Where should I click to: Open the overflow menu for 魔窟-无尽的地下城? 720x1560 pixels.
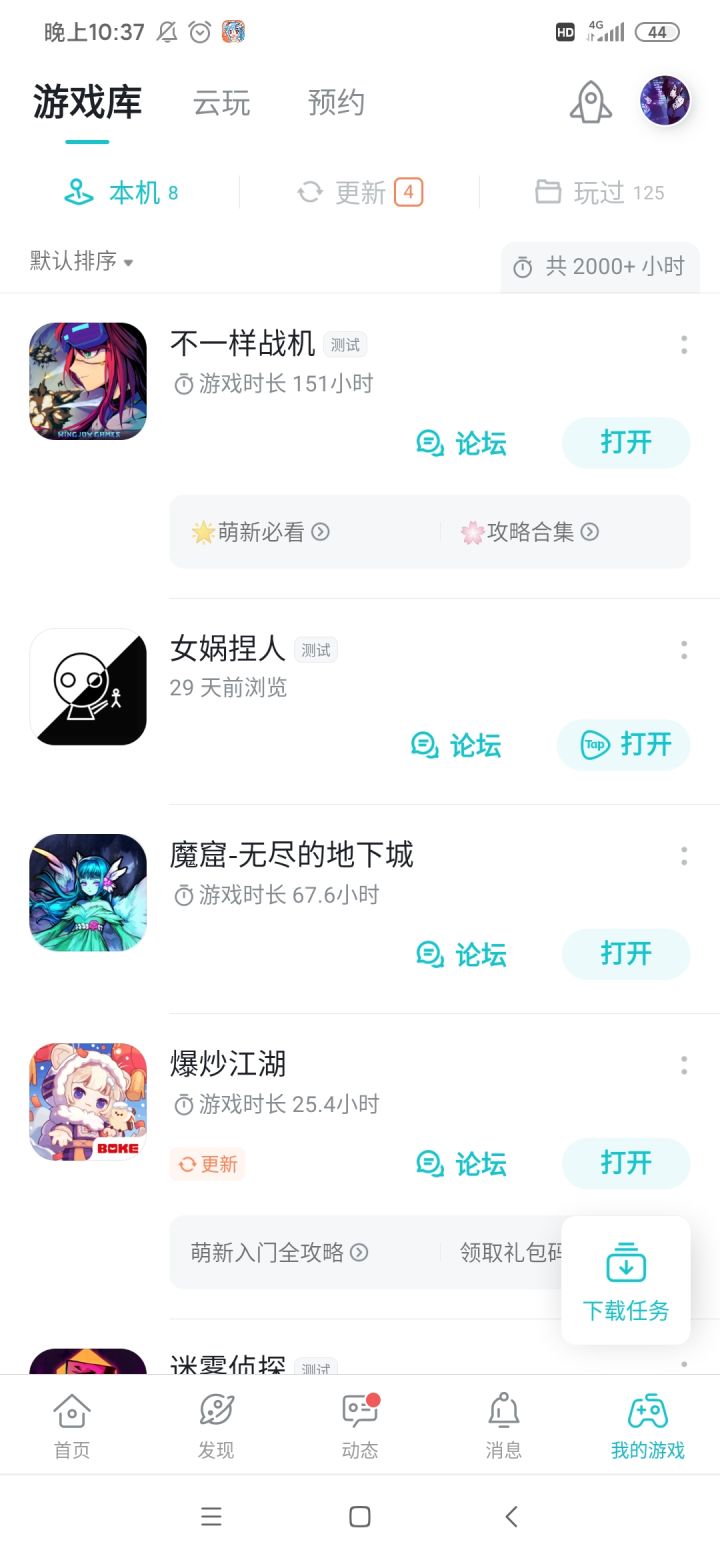coord(684,856)
